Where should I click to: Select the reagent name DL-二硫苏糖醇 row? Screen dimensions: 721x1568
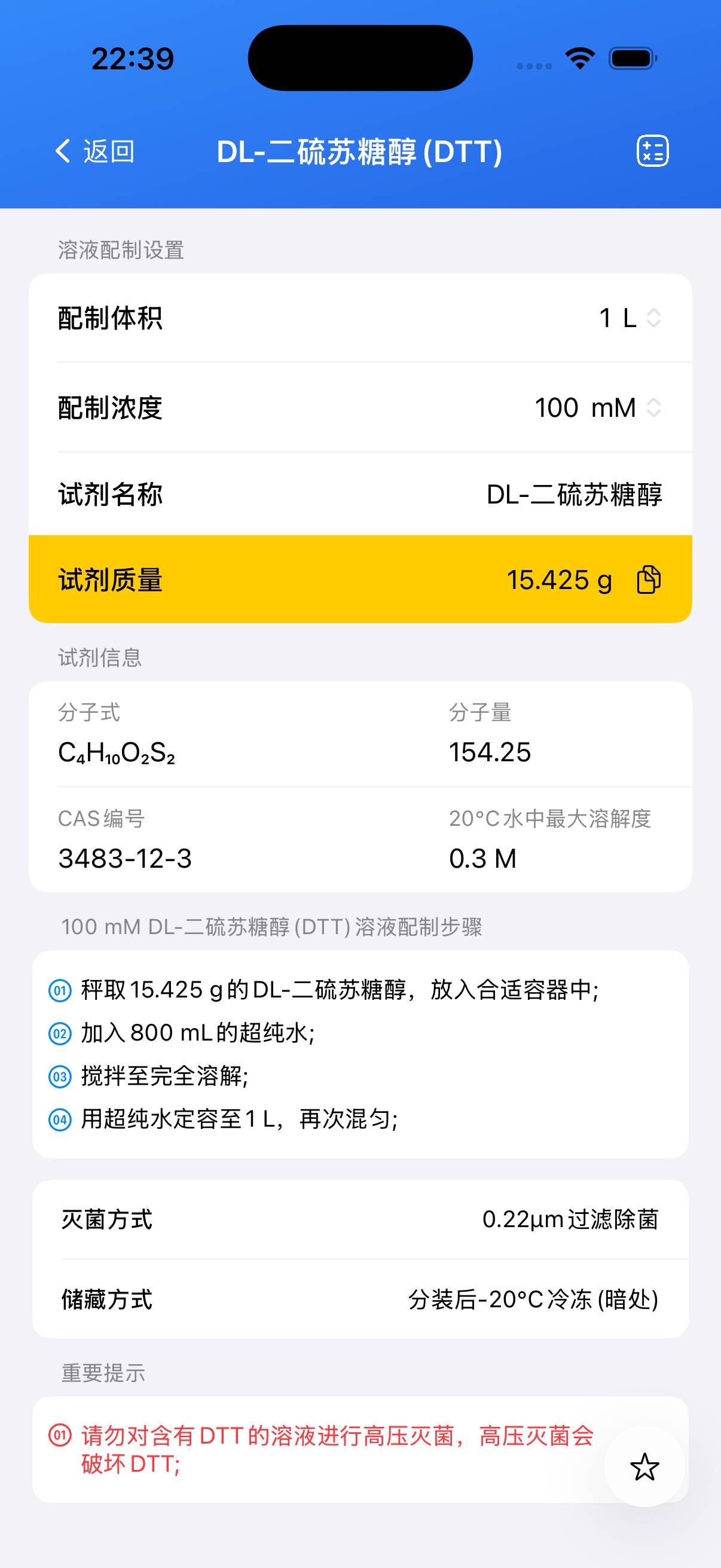(360, 496)
